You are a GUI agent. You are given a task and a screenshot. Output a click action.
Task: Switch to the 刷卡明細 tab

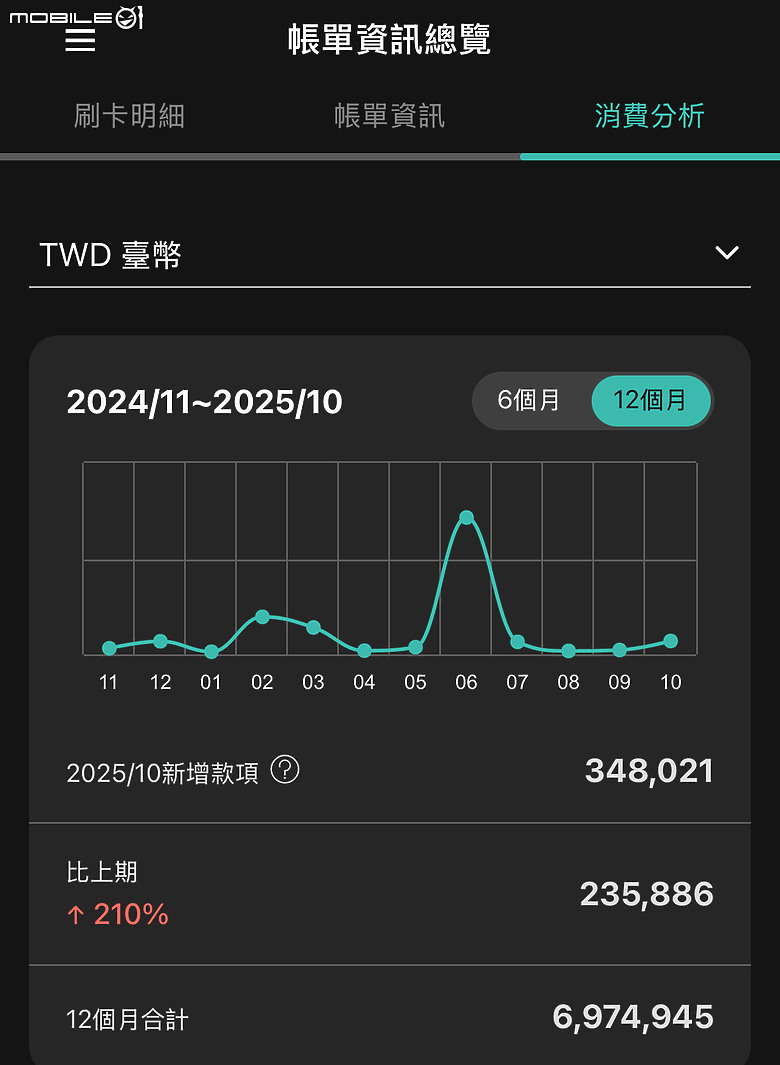(x=129, y=116)
